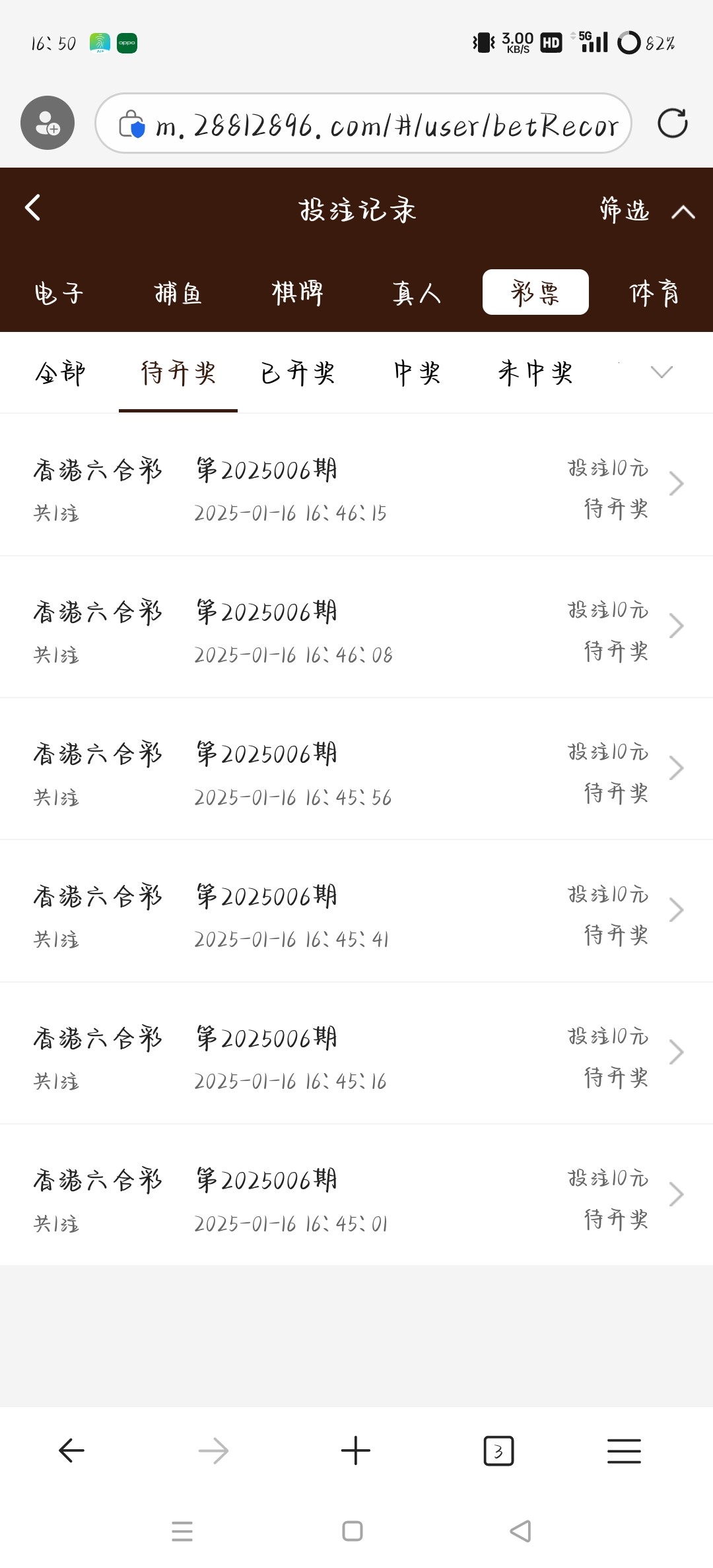The height and width of the screenshot is (1568, 713).
Task: Show 已开奖 bet records
Action: (297, 373)
